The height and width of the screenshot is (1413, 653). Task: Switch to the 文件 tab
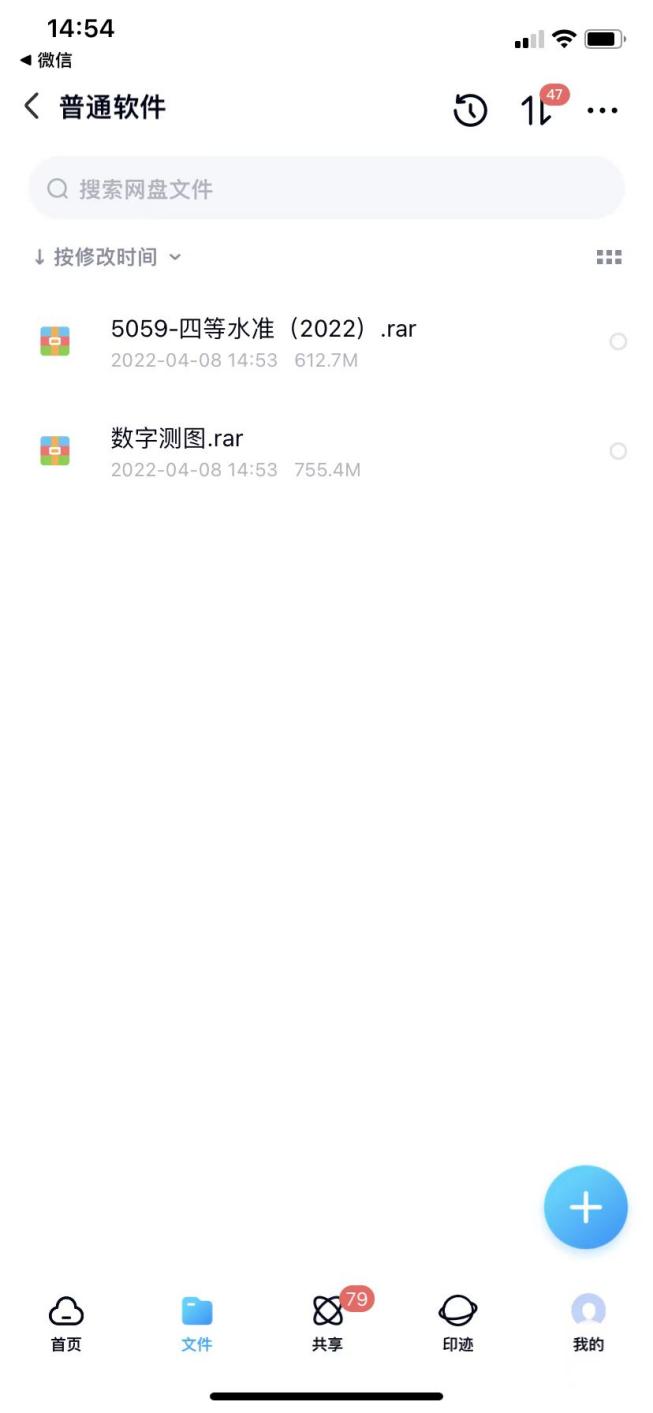pos(197,1322)
